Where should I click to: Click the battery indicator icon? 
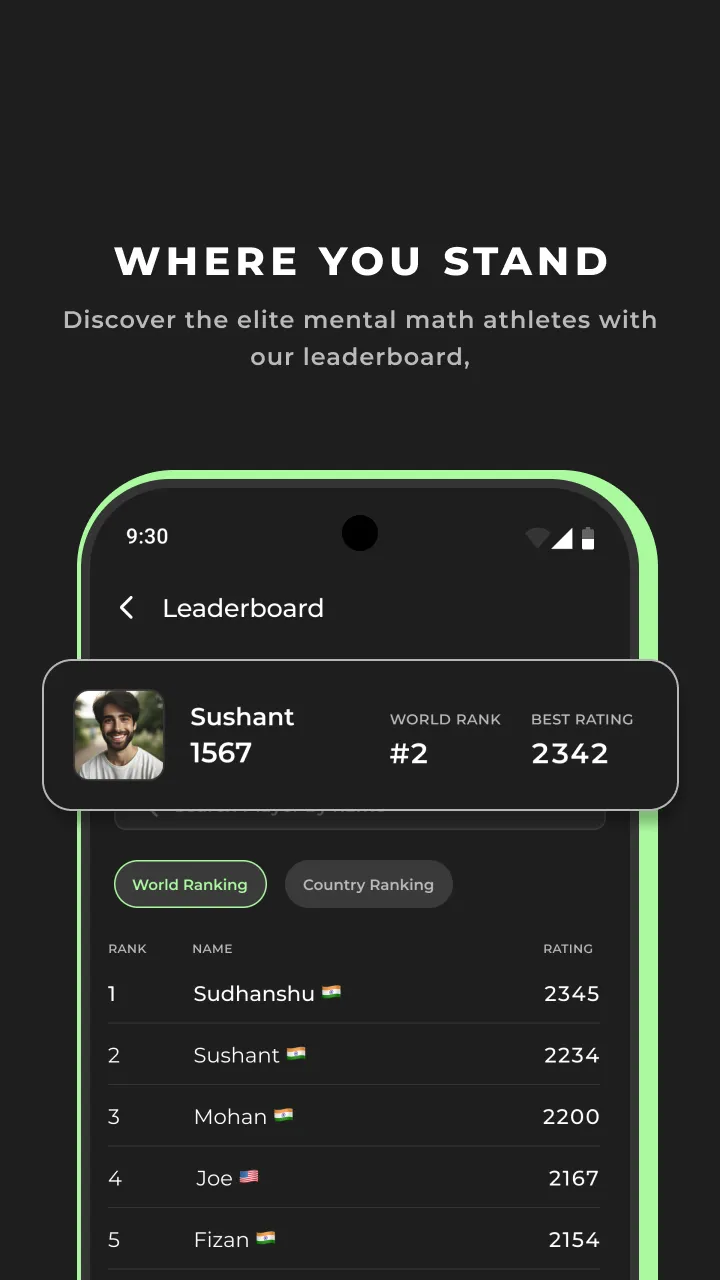click(x=590, y=537)
